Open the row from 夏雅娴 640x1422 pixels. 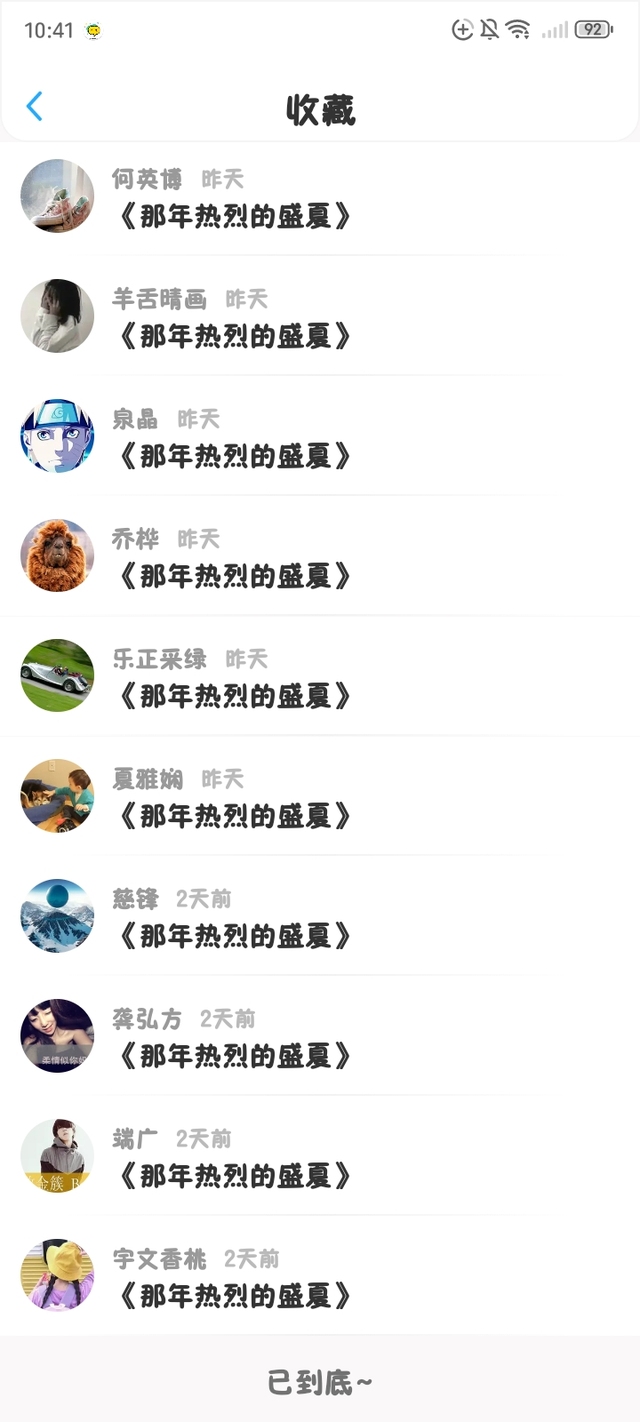(235, 816)
